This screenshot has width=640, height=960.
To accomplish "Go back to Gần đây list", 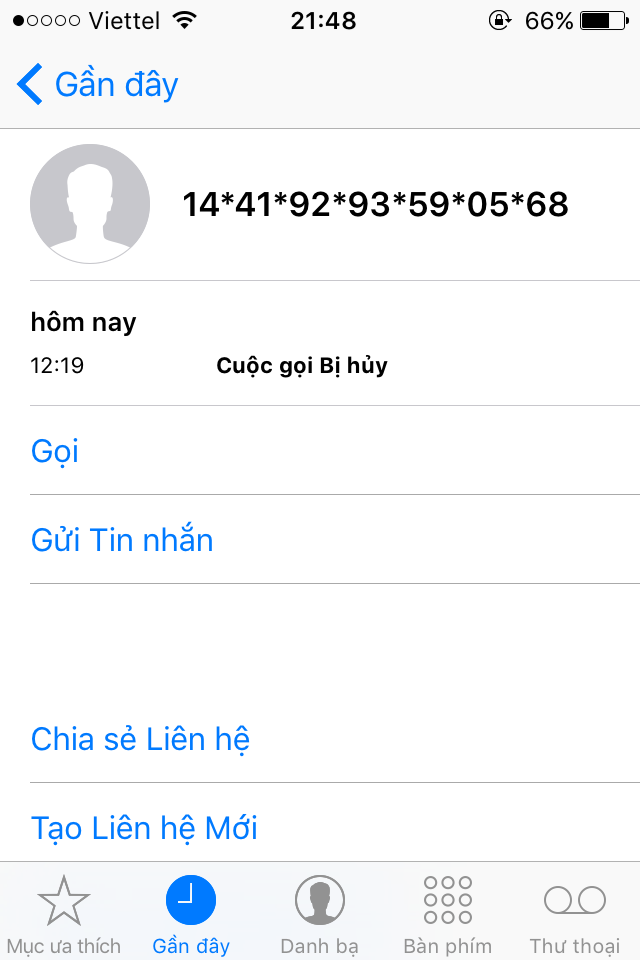I will tap(98, 84).
